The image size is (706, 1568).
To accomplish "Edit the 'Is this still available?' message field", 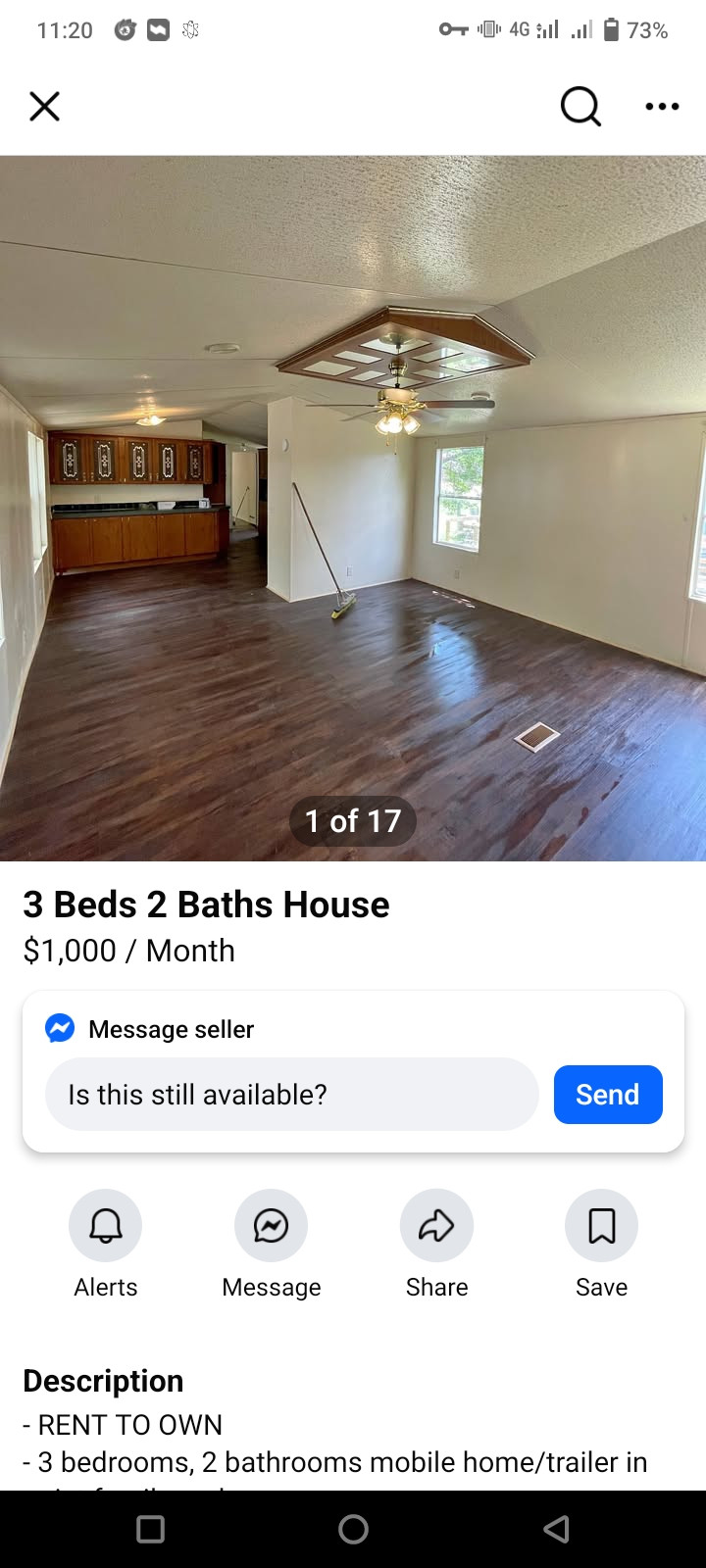I will pos(292,1094).
